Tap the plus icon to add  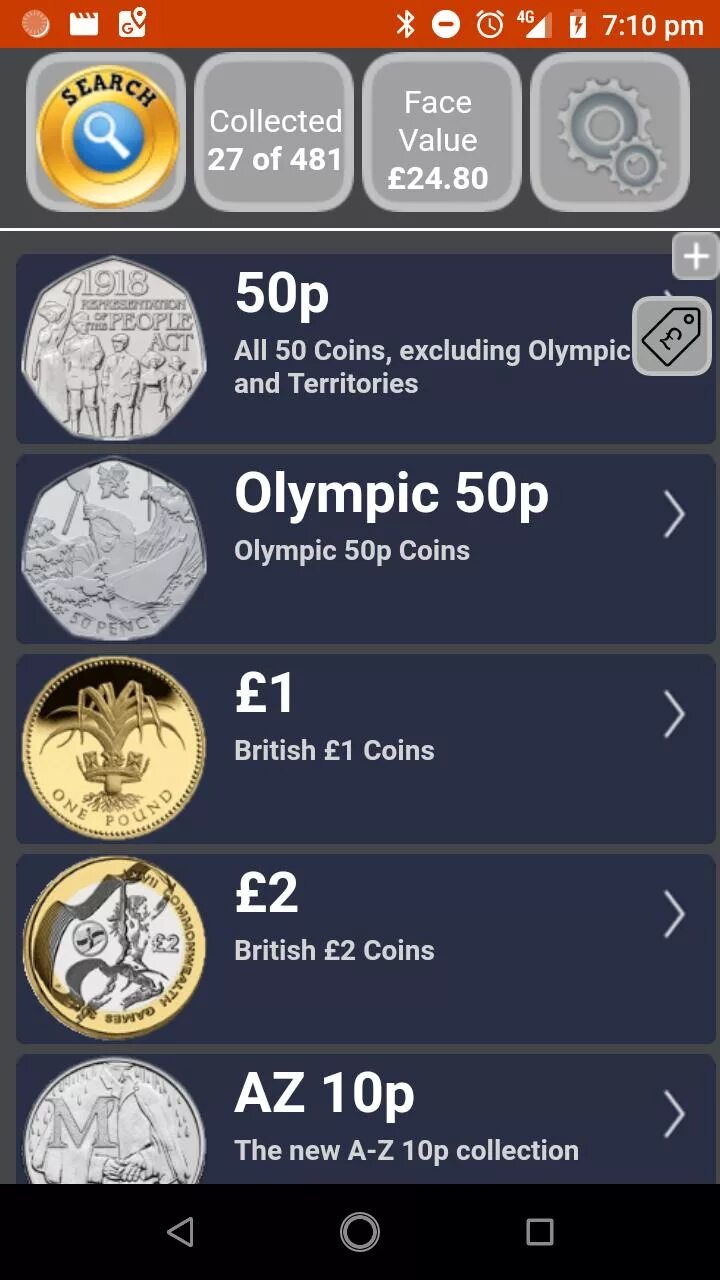click(x=695, y=257)
